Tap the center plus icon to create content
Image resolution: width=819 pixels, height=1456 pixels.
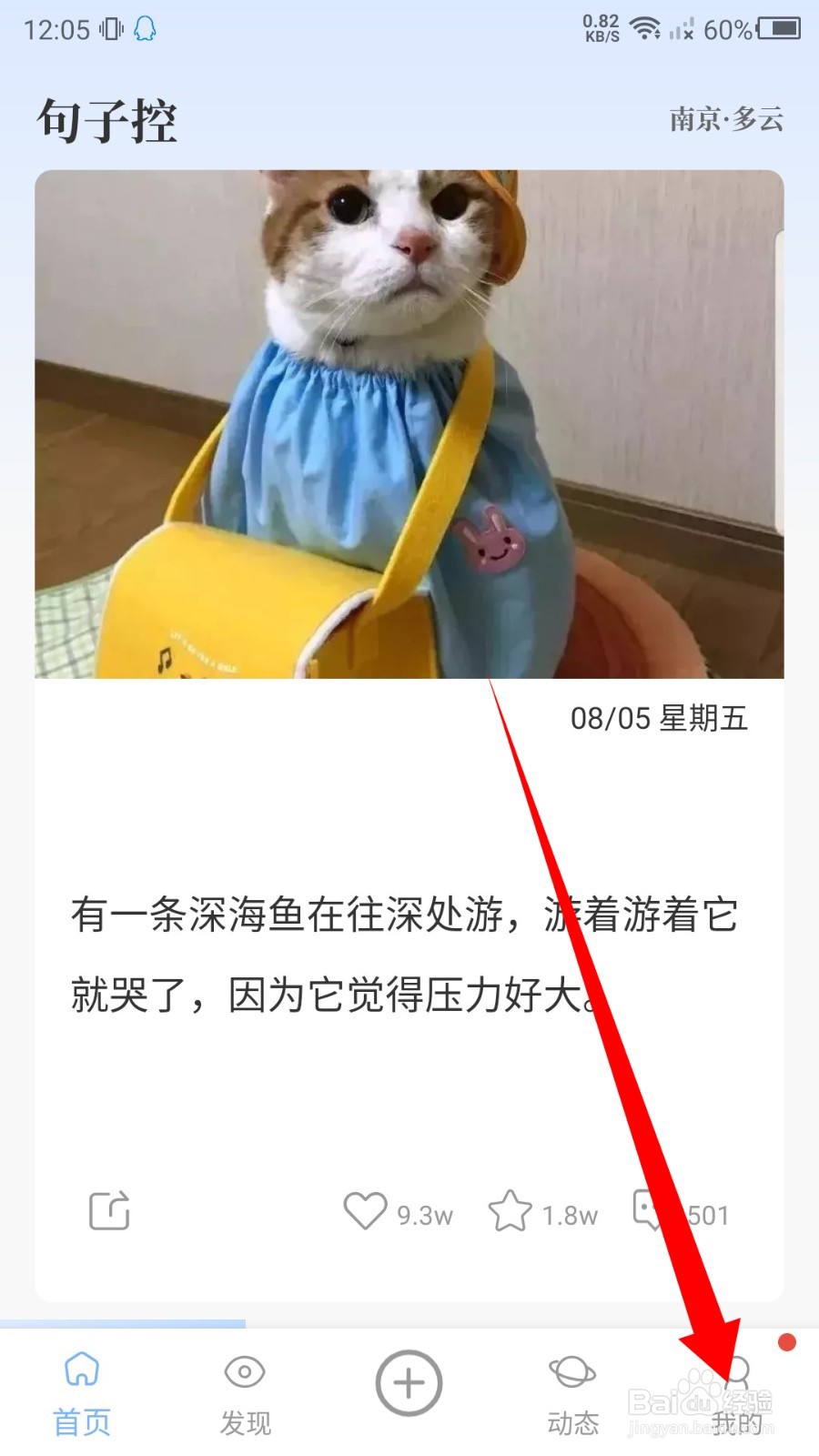pos(408,1381)
